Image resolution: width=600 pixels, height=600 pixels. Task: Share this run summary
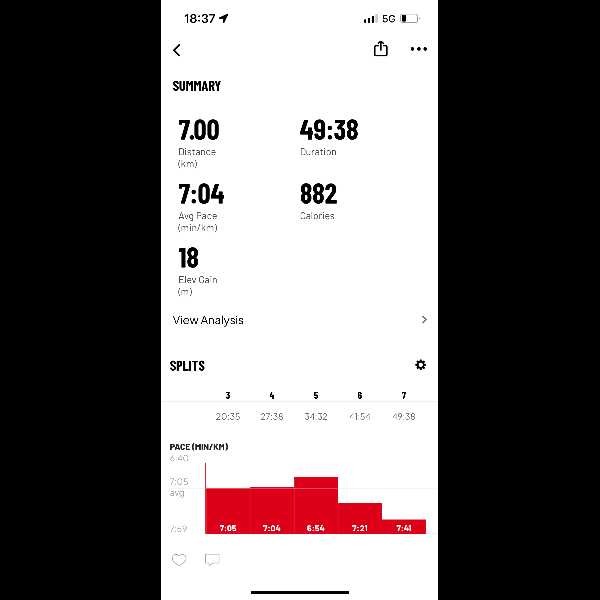click(x=381, y=49)
